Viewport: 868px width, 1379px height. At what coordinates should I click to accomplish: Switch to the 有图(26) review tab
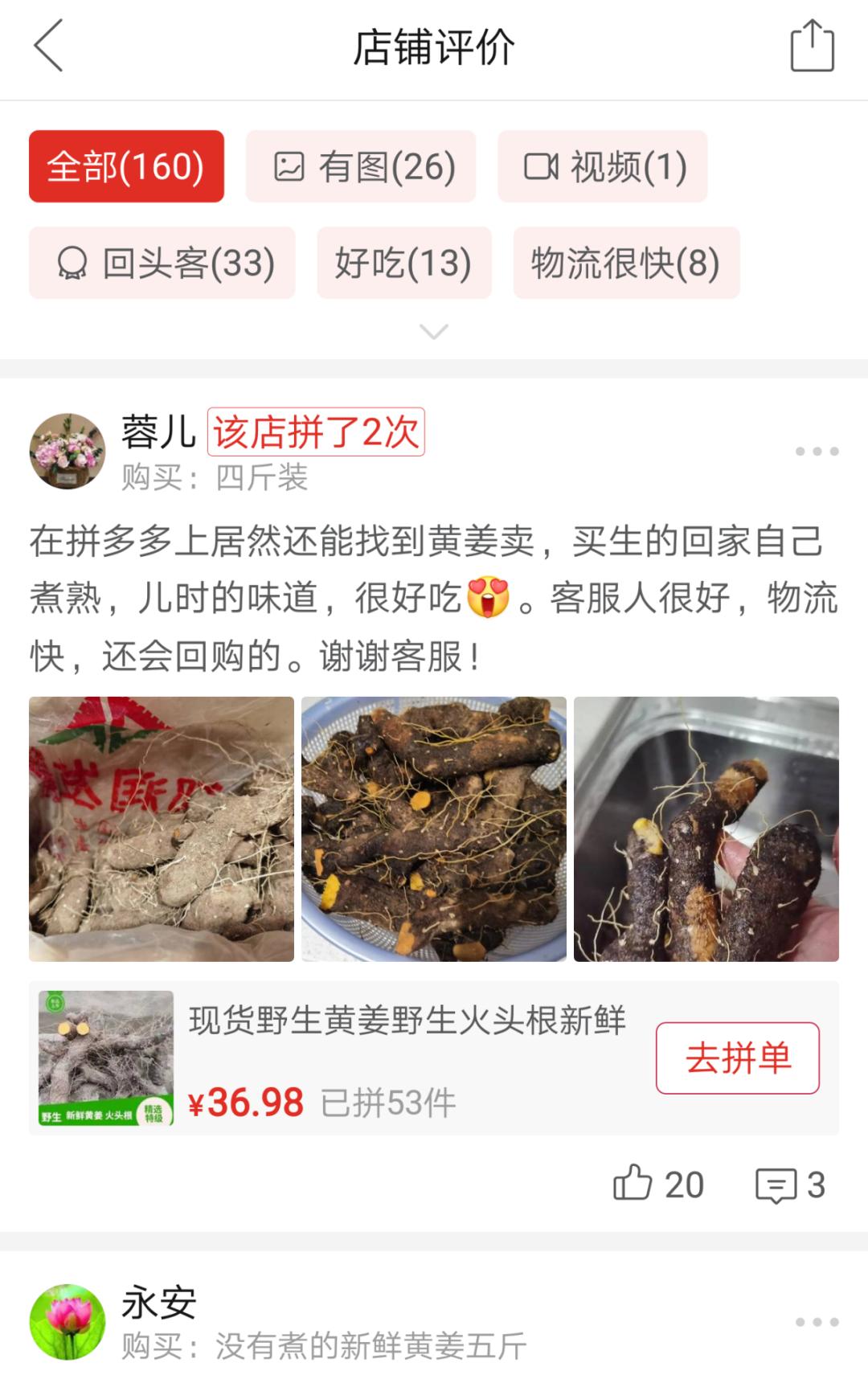pyautogui.click(x=361, y=166)
